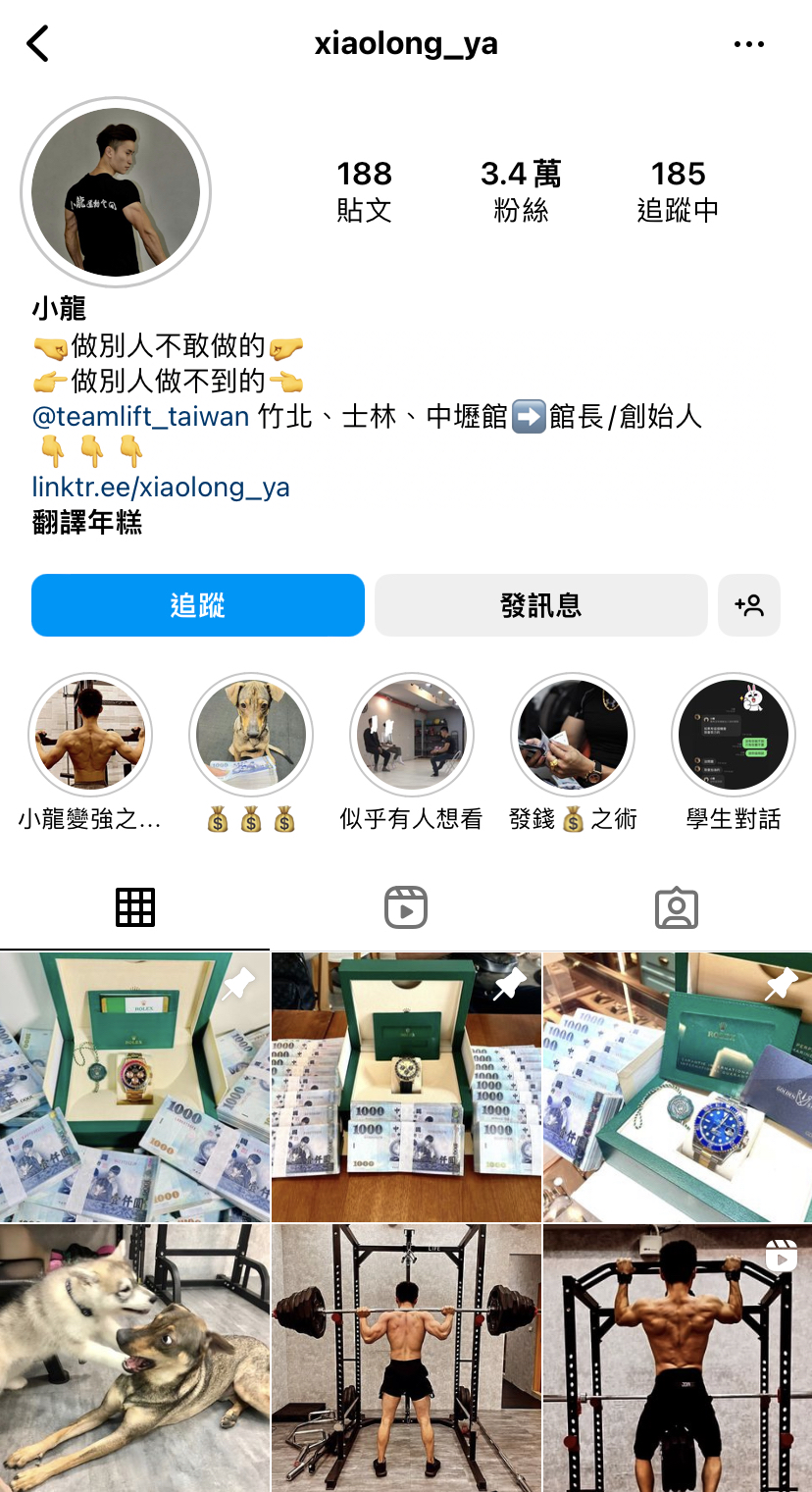Open pinned post with gold Rolex watch
Viewport: 812px width, 1492px height.
coord(134,1087)
